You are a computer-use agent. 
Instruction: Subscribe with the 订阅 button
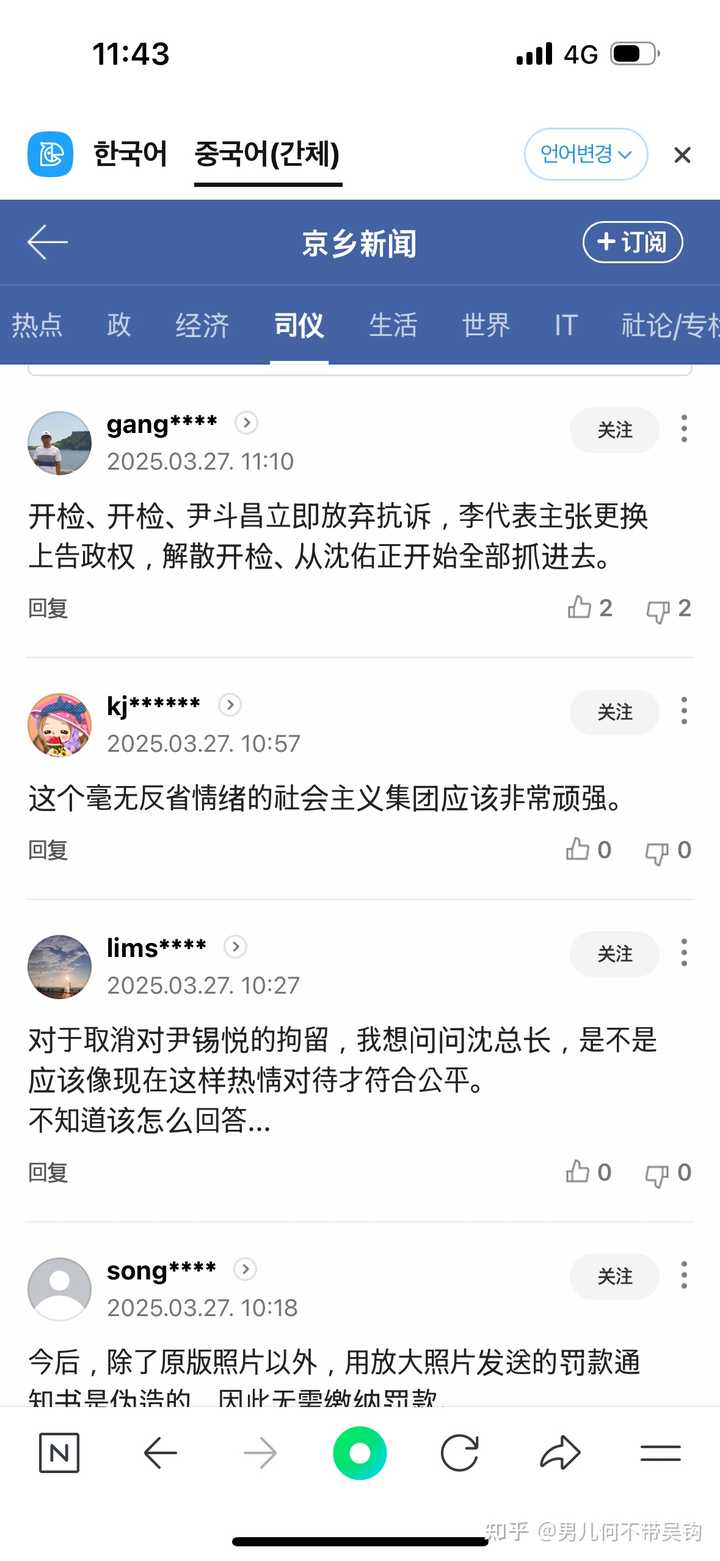632,242
